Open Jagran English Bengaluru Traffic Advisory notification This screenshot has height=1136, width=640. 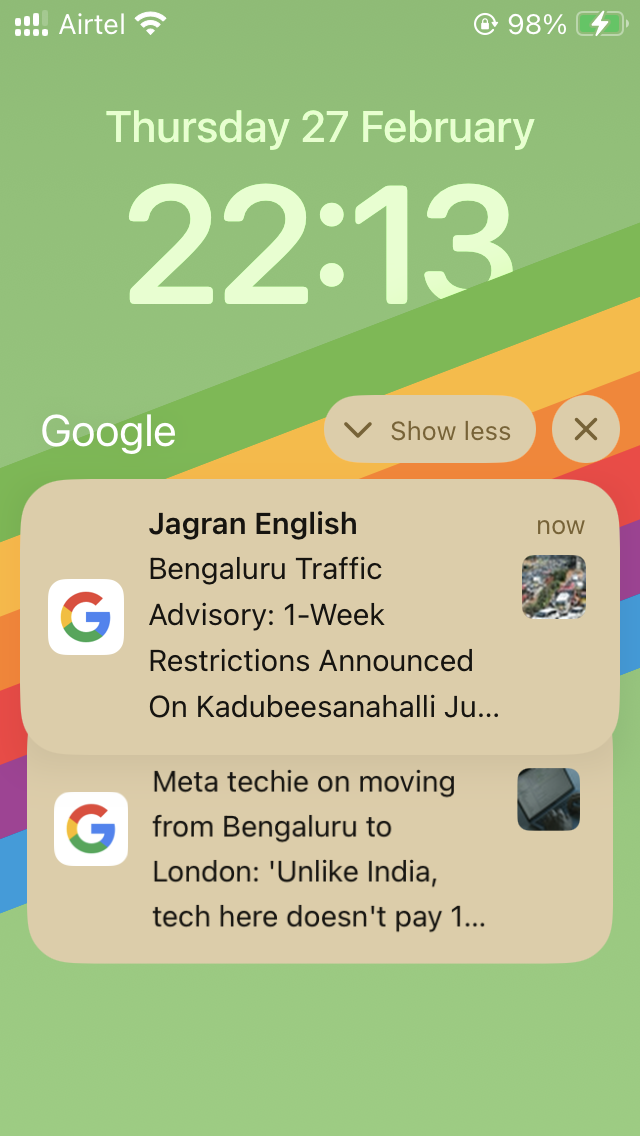[320, 615]
